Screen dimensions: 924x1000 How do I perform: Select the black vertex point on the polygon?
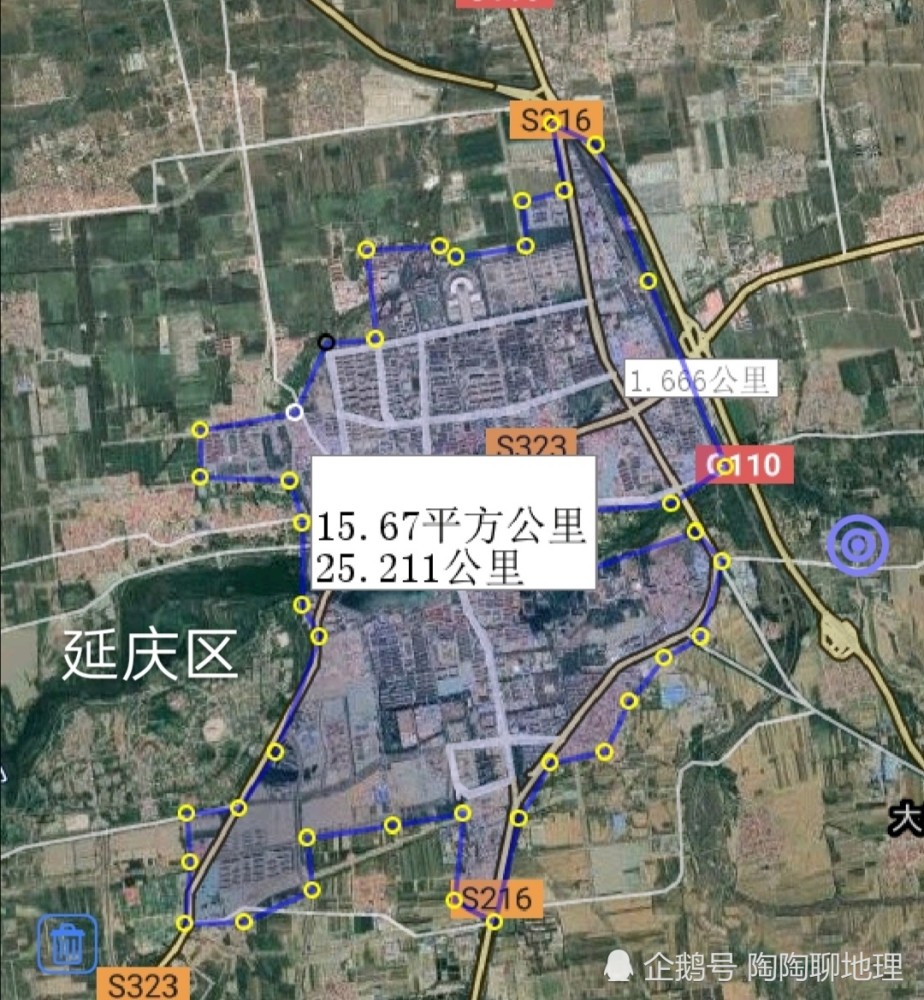click(324, 343)
